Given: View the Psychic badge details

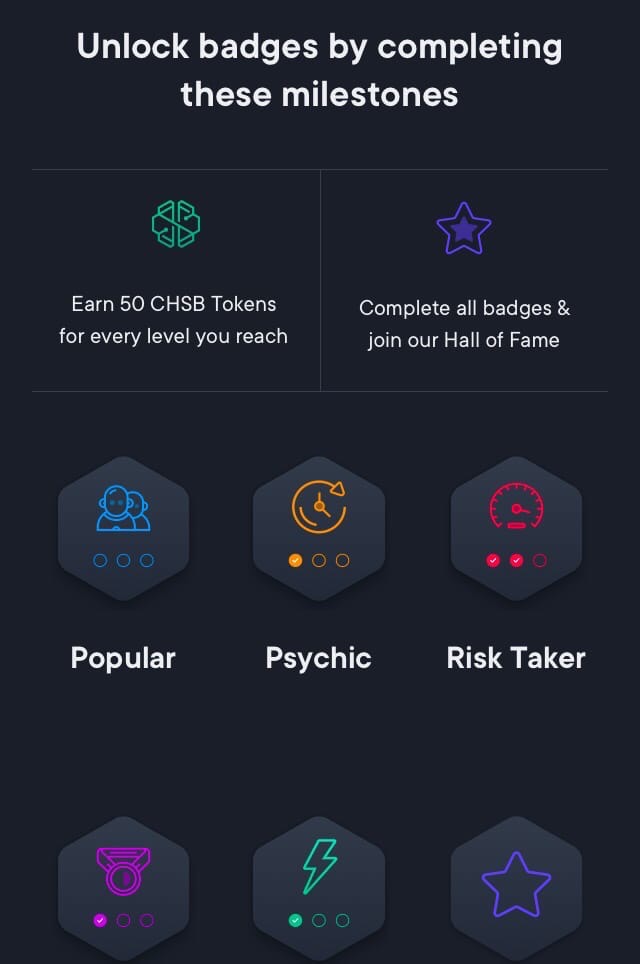Looking at the screenshot, I should 319,528.
